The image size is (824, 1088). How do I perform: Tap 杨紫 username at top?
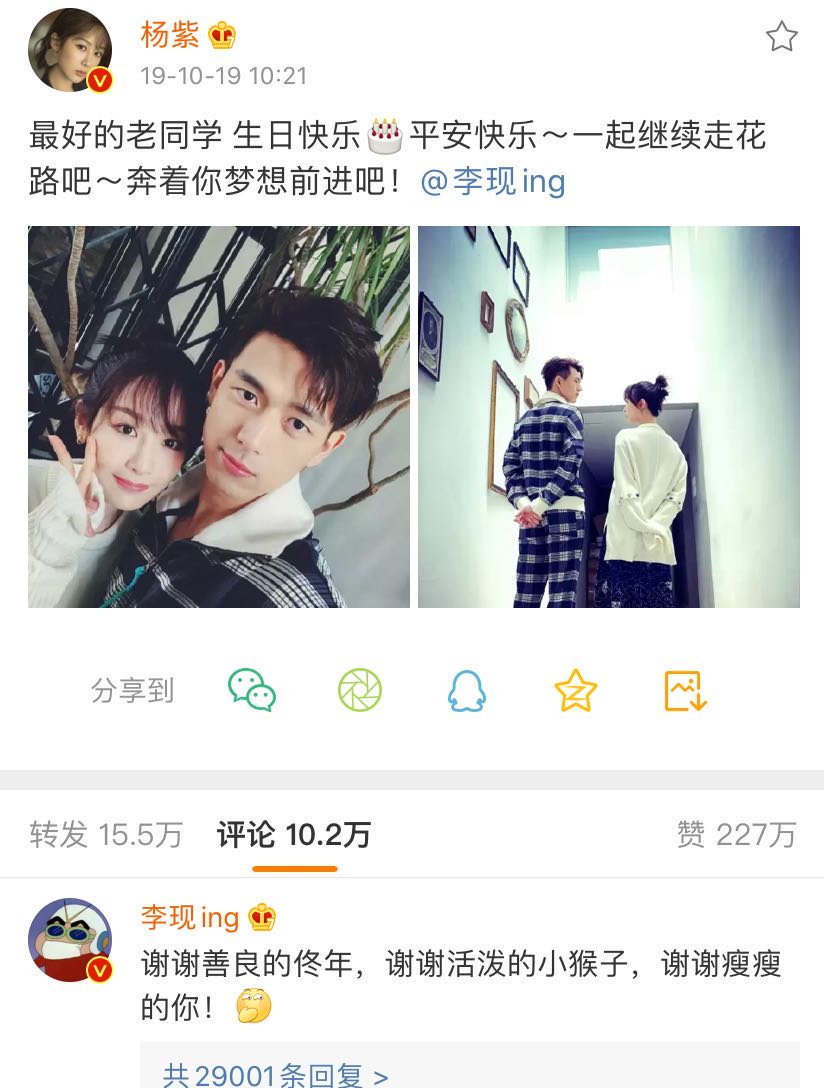pyautogui.click(x=170, y=36)
